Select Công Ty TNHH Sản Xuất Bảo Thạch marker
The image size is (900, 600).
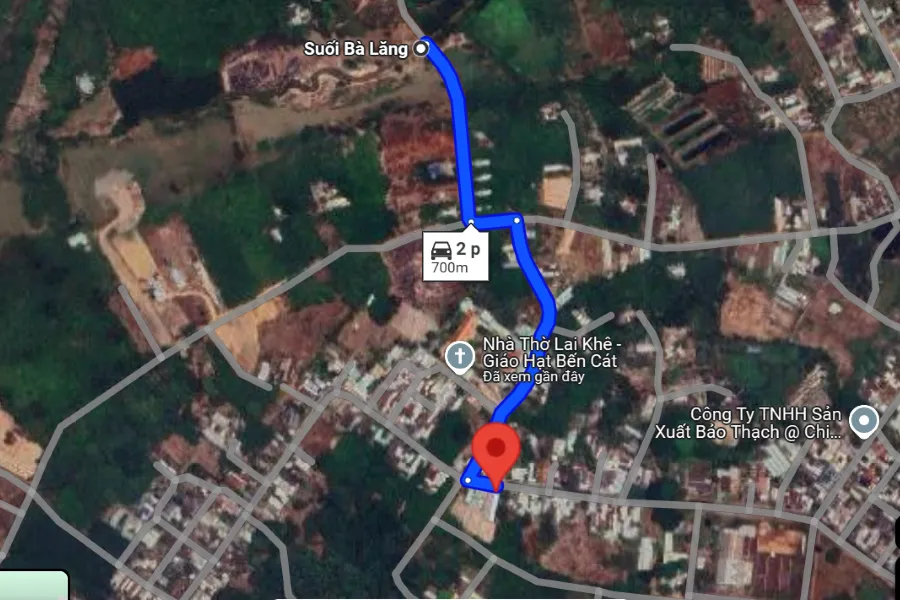pyautogui.click(x=862, y=420)
